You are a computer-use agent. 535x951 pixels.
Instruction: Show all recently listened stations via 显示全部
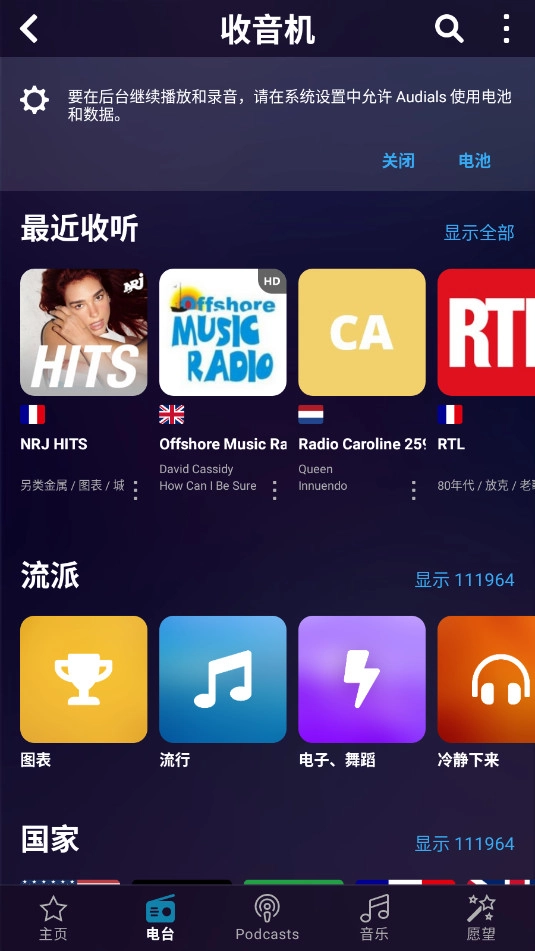coord(479,232)
